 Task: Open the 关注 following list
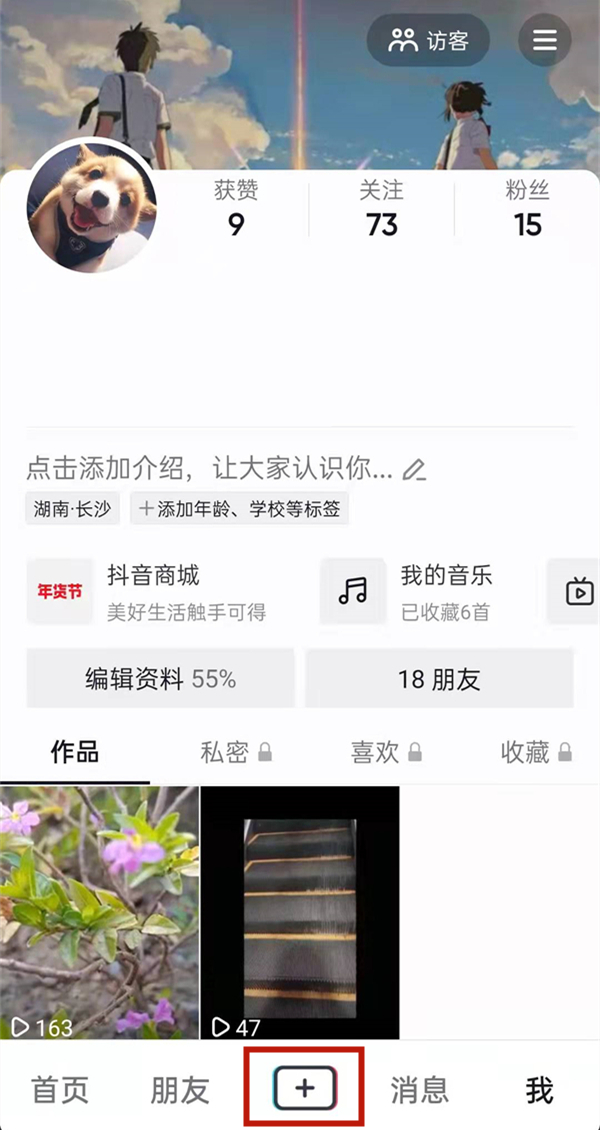tap(382, 209)
